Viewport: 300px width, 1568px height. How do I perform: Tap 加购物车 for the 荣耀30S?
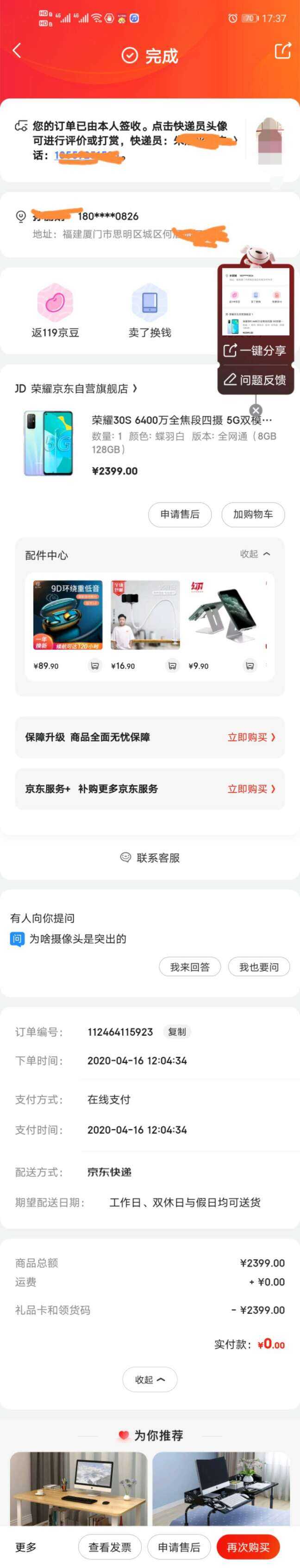pos(253,514)
